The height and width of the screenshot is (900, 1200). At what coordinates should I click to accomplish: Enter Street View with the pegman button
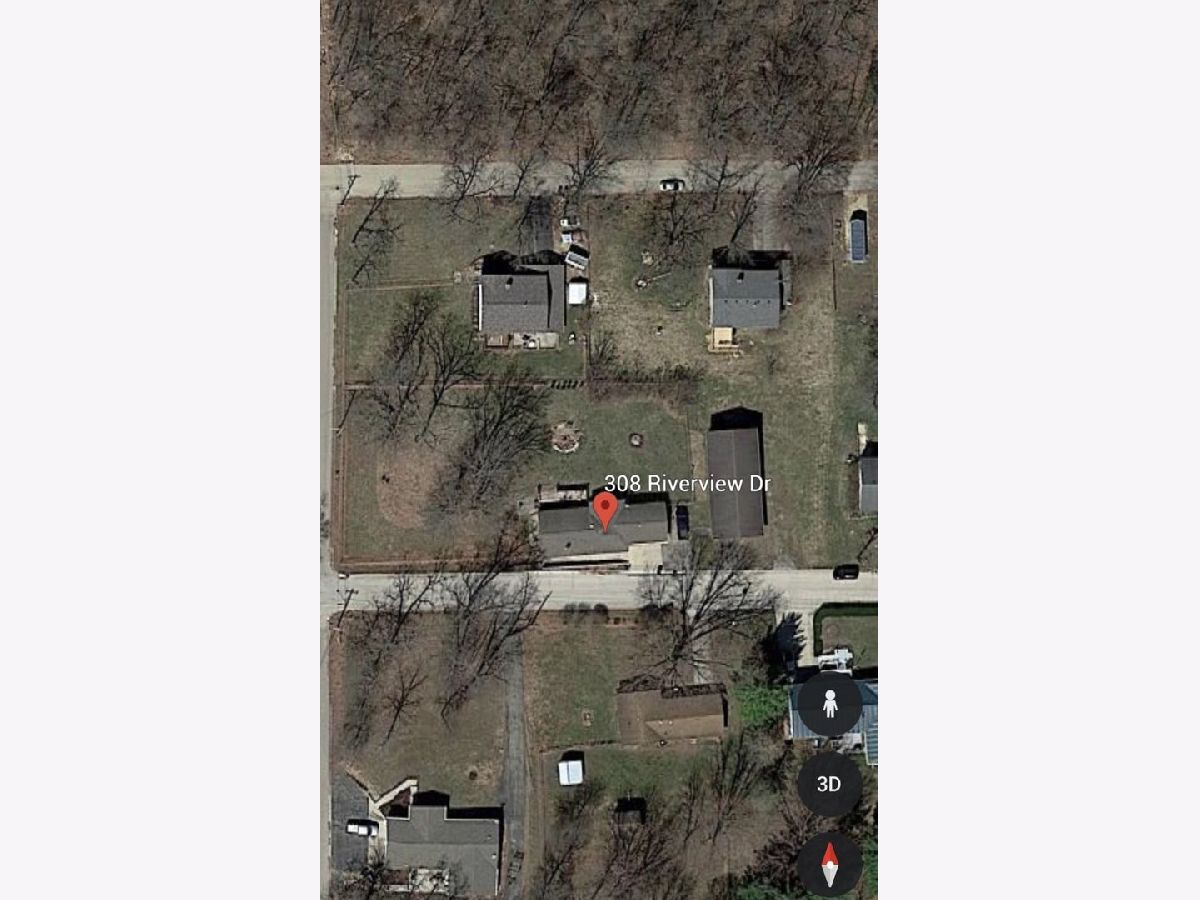coord(829,705)
